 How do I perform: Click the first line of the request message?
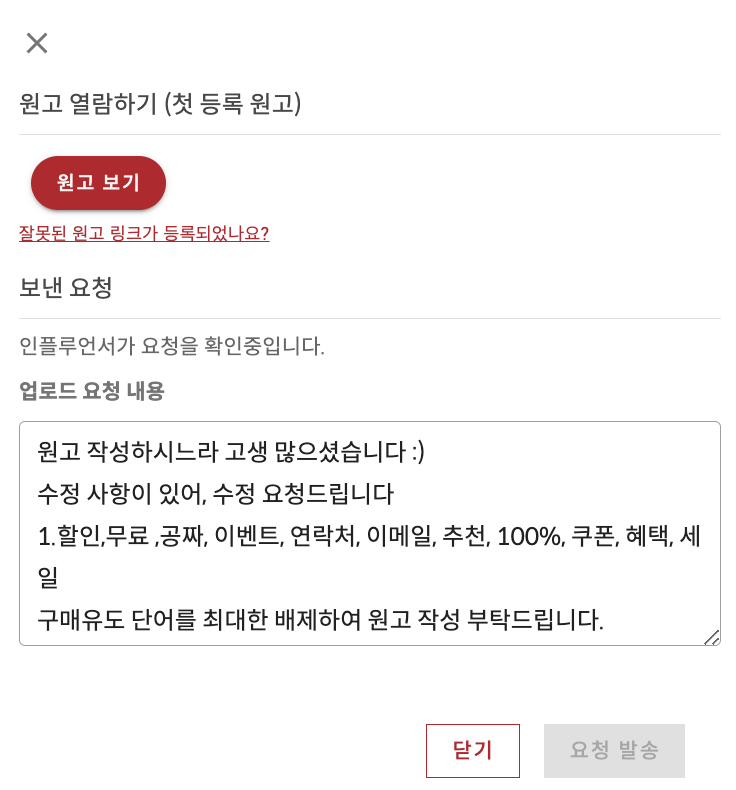click(230, 453)
